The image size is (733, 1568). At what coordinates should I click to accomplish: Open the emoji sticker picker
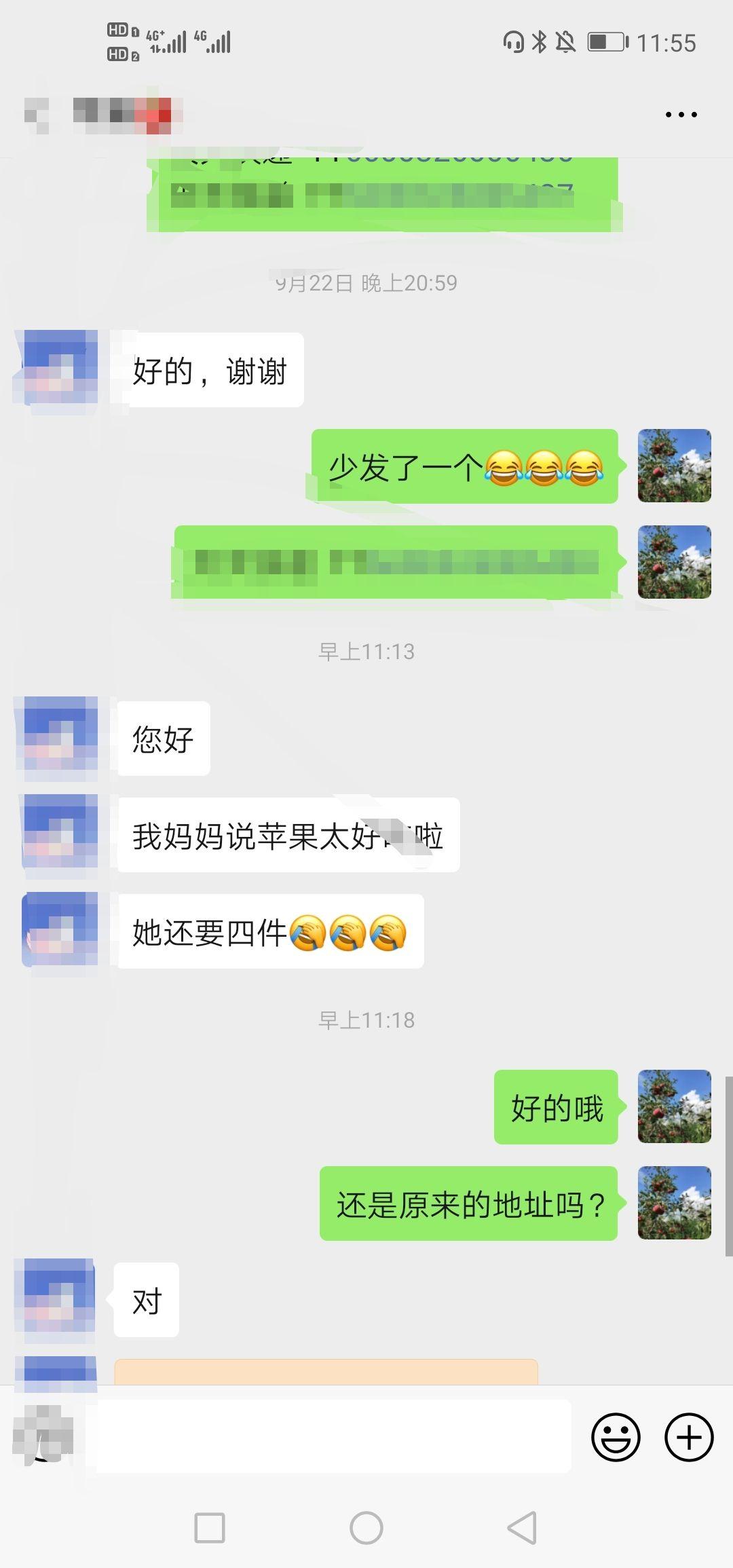(x=616, y=1437)
